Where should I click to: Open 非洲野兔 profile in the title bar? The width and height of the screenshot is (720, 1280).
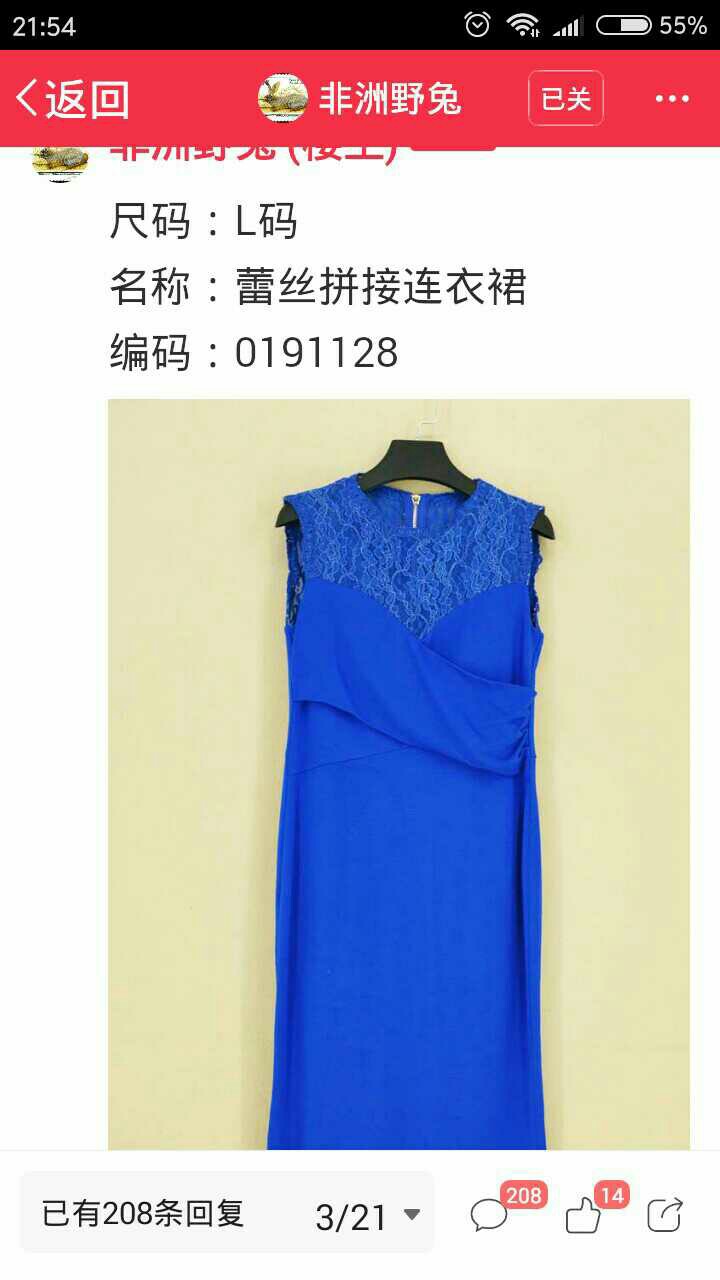click(x=360, y=98)
